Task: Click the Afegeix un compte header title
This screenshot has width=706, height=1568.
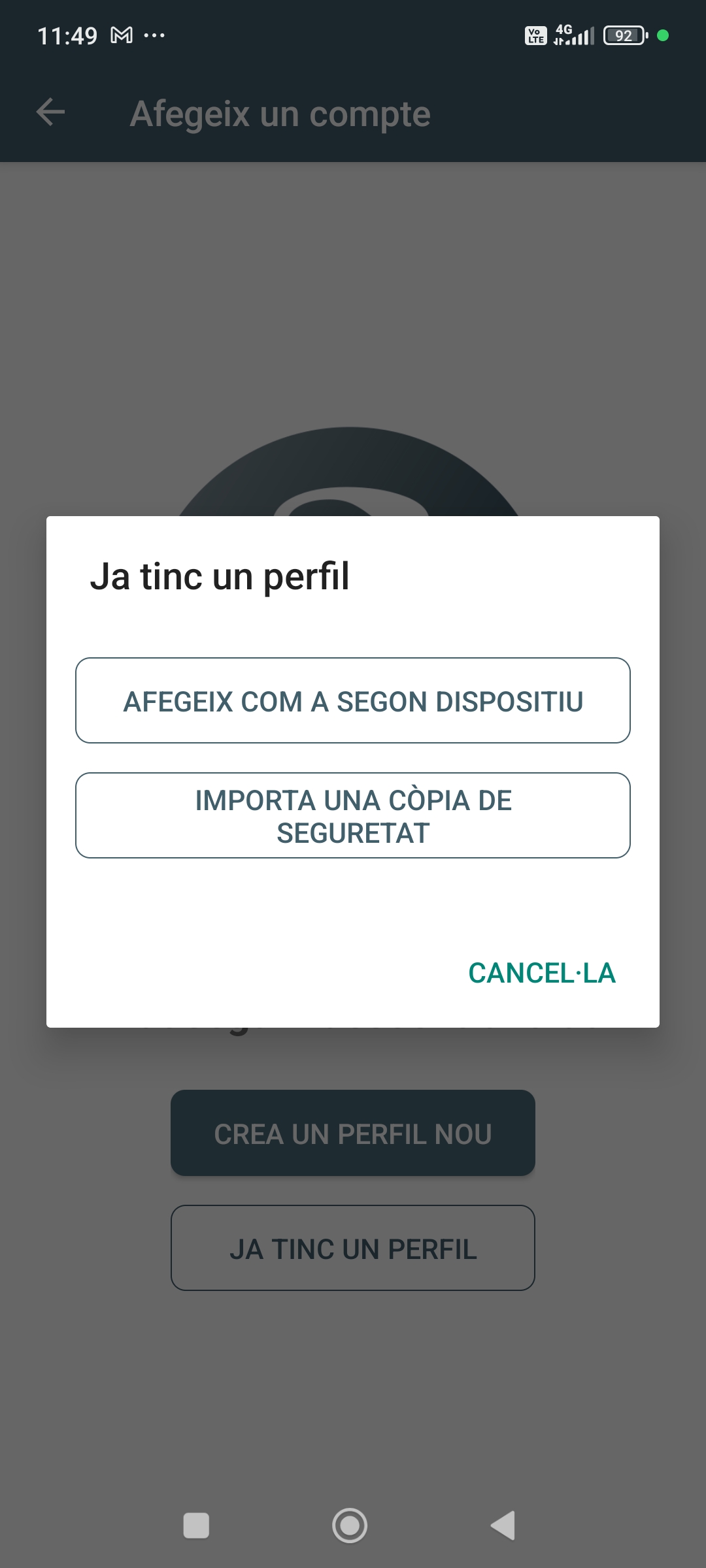Action: 280,112
